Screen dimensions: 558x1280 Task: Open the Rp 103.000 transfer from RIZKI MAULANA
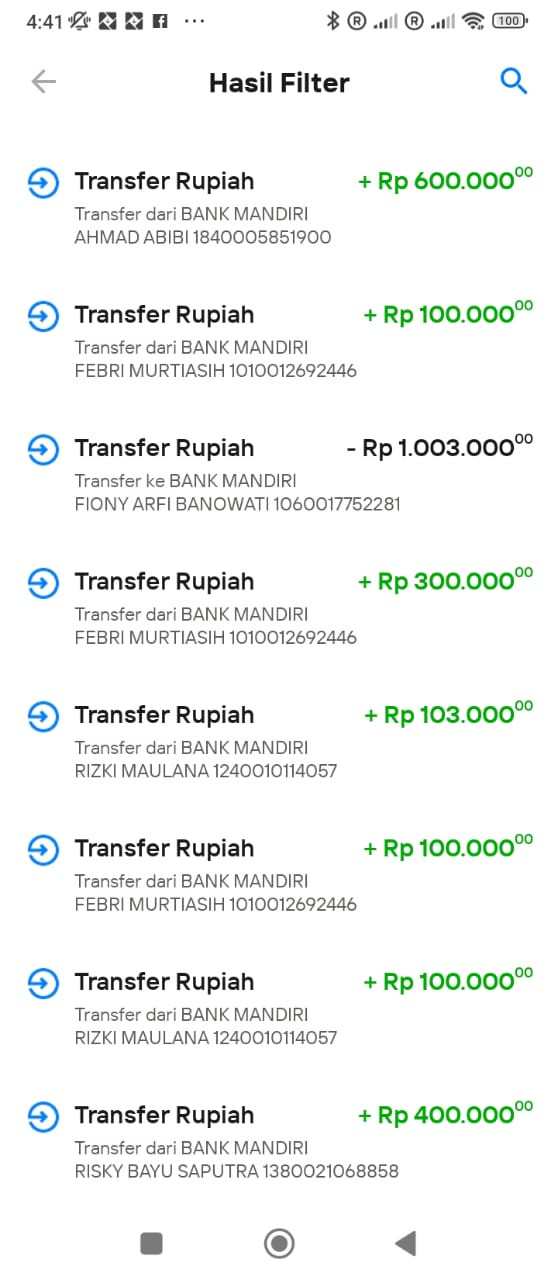pos(279,742)
